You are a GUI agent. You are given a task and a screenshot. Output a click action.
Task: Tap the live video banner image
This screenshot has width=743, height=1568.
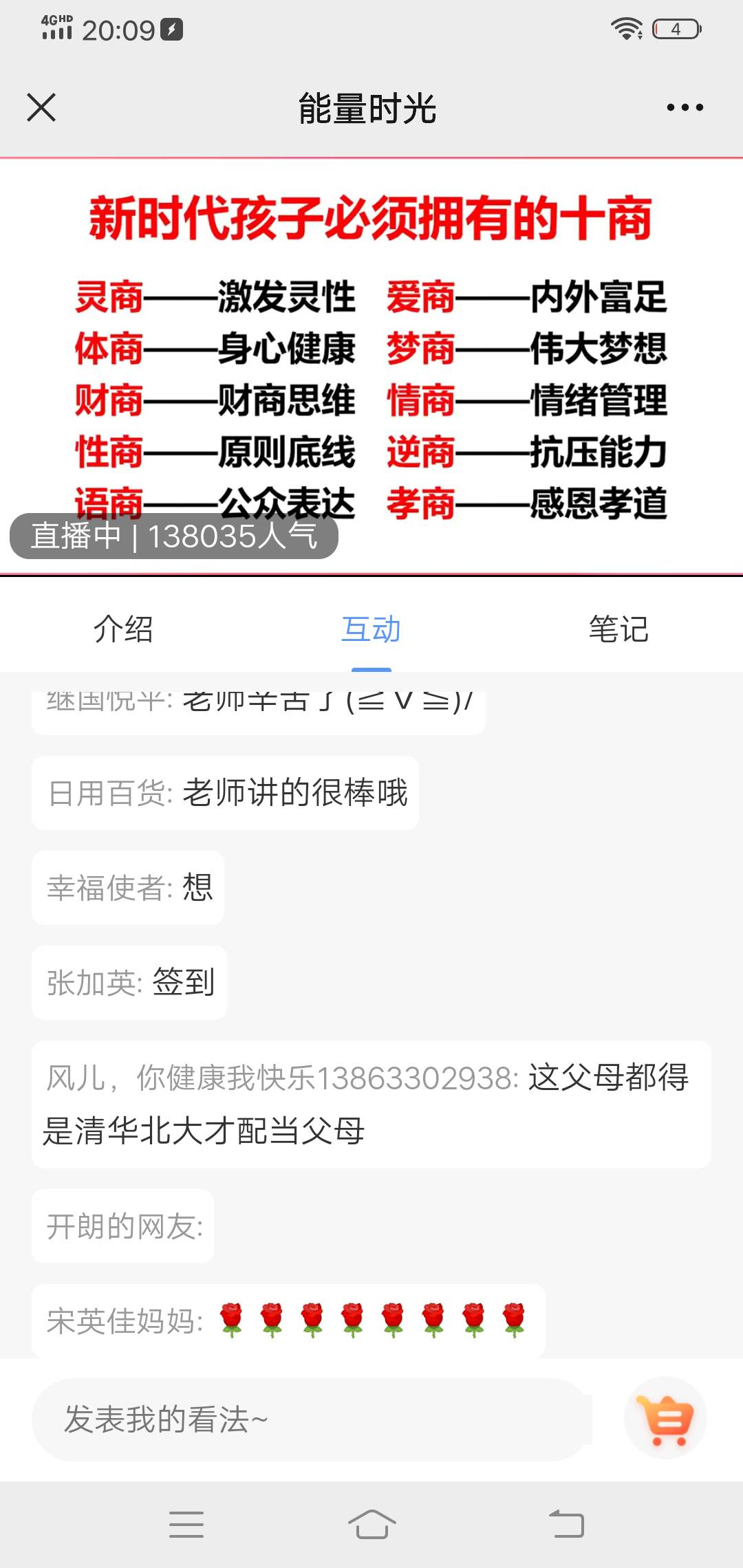click(x=371, y=358)
